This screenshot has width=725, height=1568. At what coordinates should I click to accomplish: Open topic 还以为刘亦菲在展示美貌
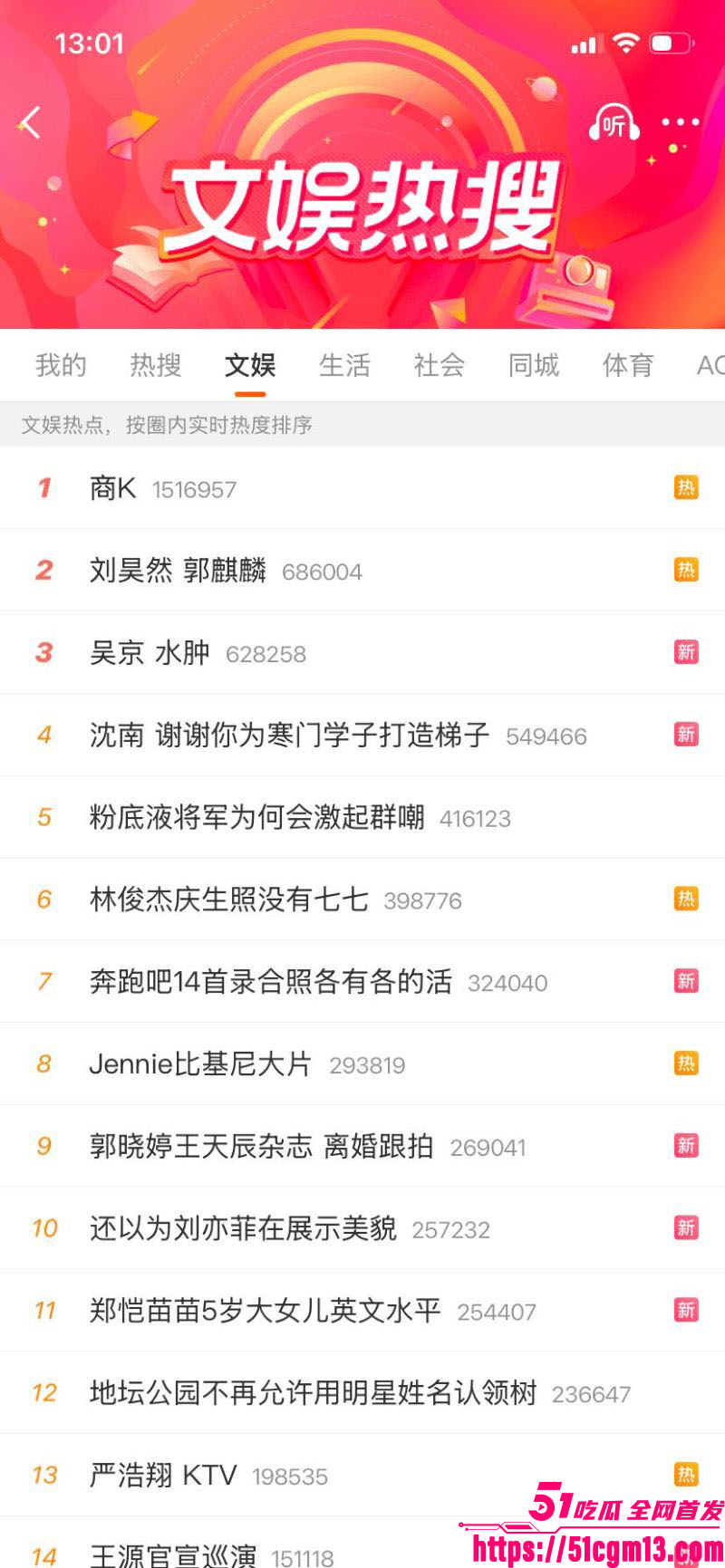[245, 1228]
